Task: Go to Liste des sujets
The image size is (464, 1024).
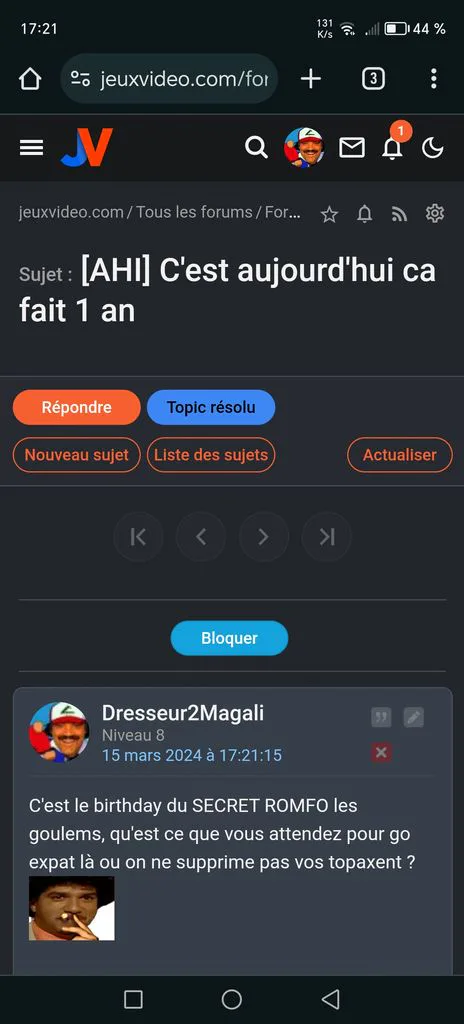Action: (x=211, y=455)
